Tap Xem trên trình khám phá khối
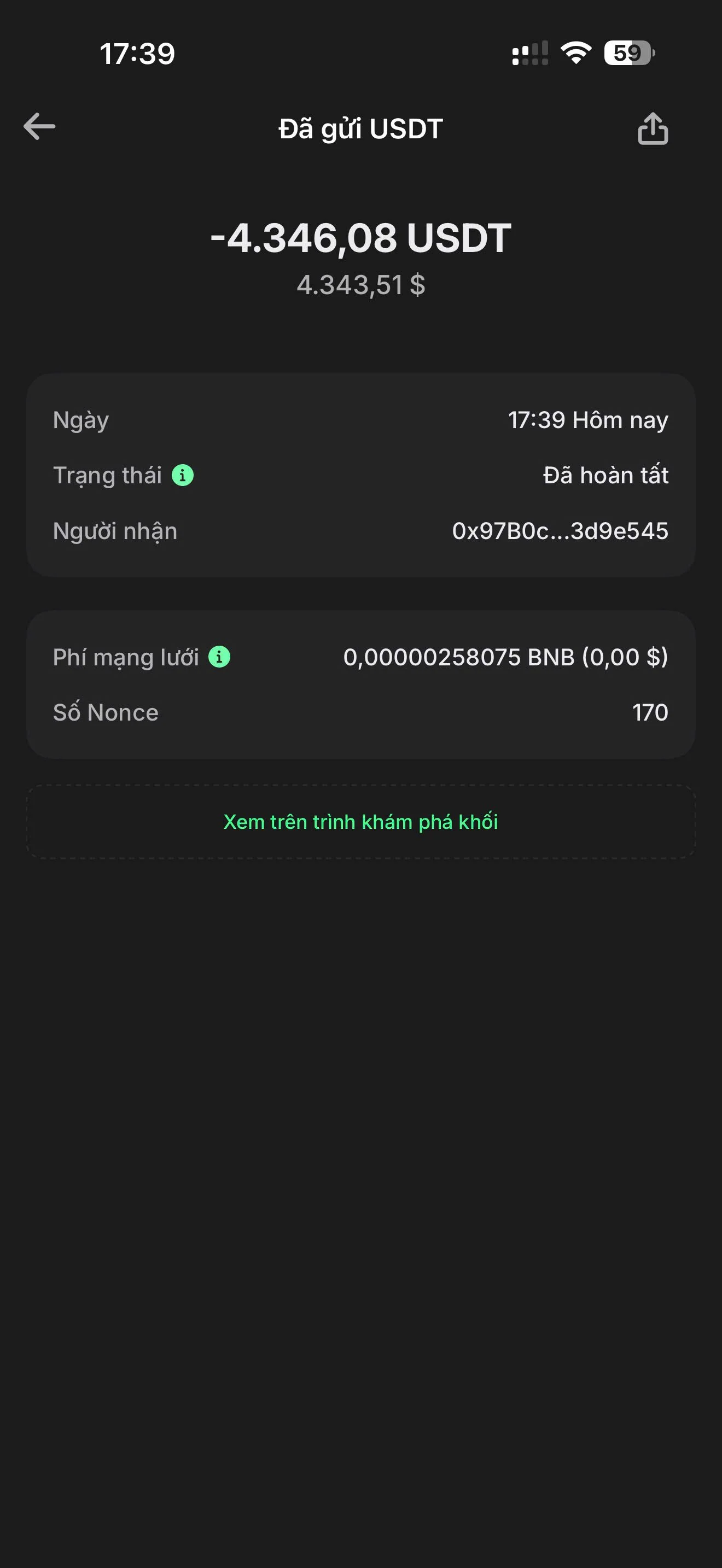The image size is (722, 1568). point(361,822)
